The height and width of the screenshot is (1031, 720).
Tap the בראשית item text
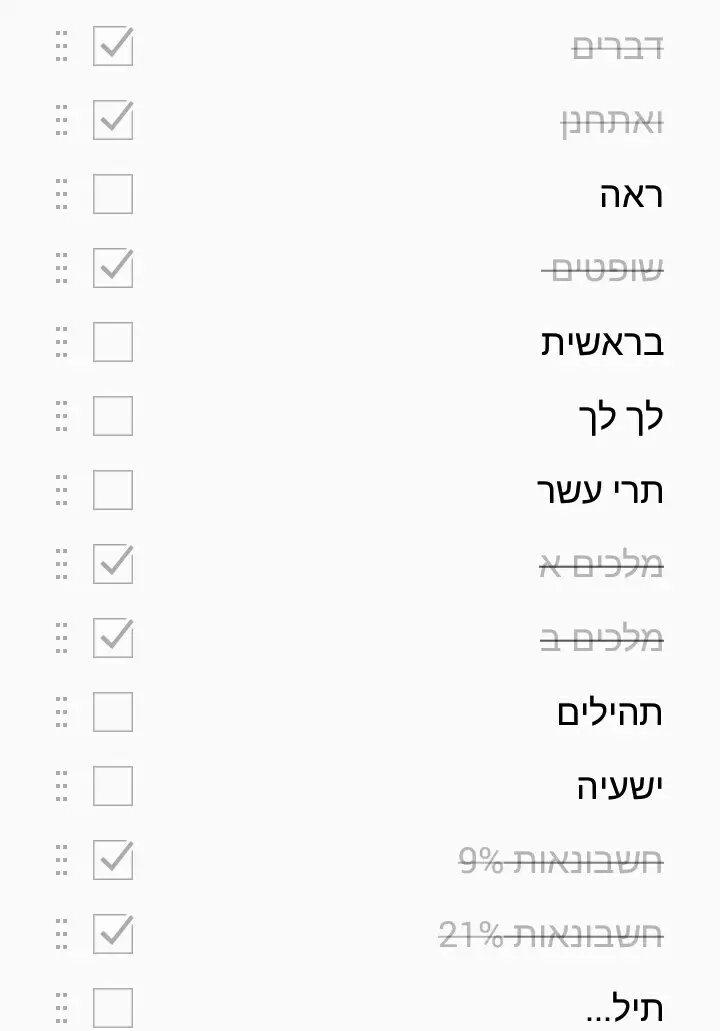point(602,343)
